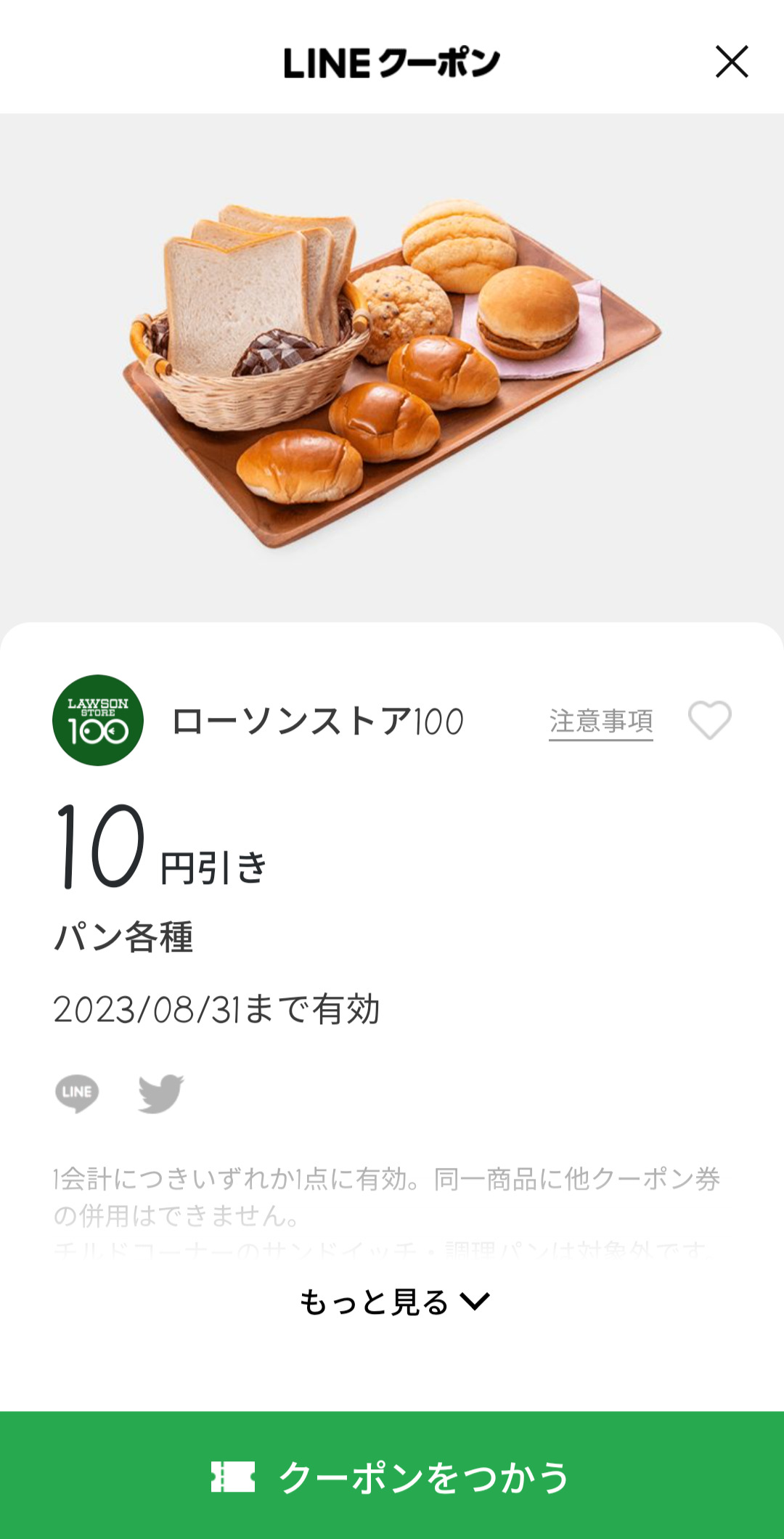The height and width of the screenshot is (1539, 784).
Task: Open the 注意事項 notes link
Action: coord(600,722)
